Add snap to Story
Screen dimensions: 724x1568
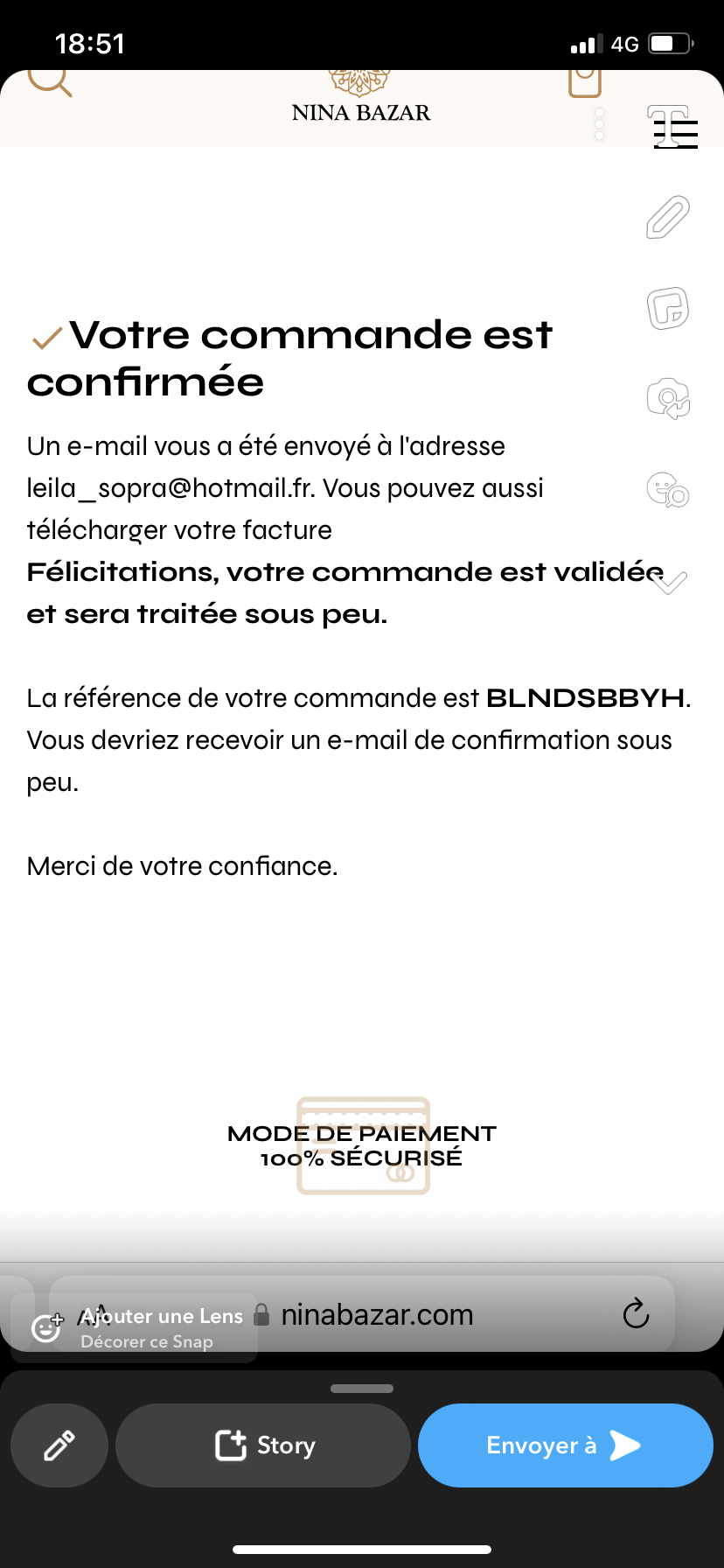[x=263, y=1445]
